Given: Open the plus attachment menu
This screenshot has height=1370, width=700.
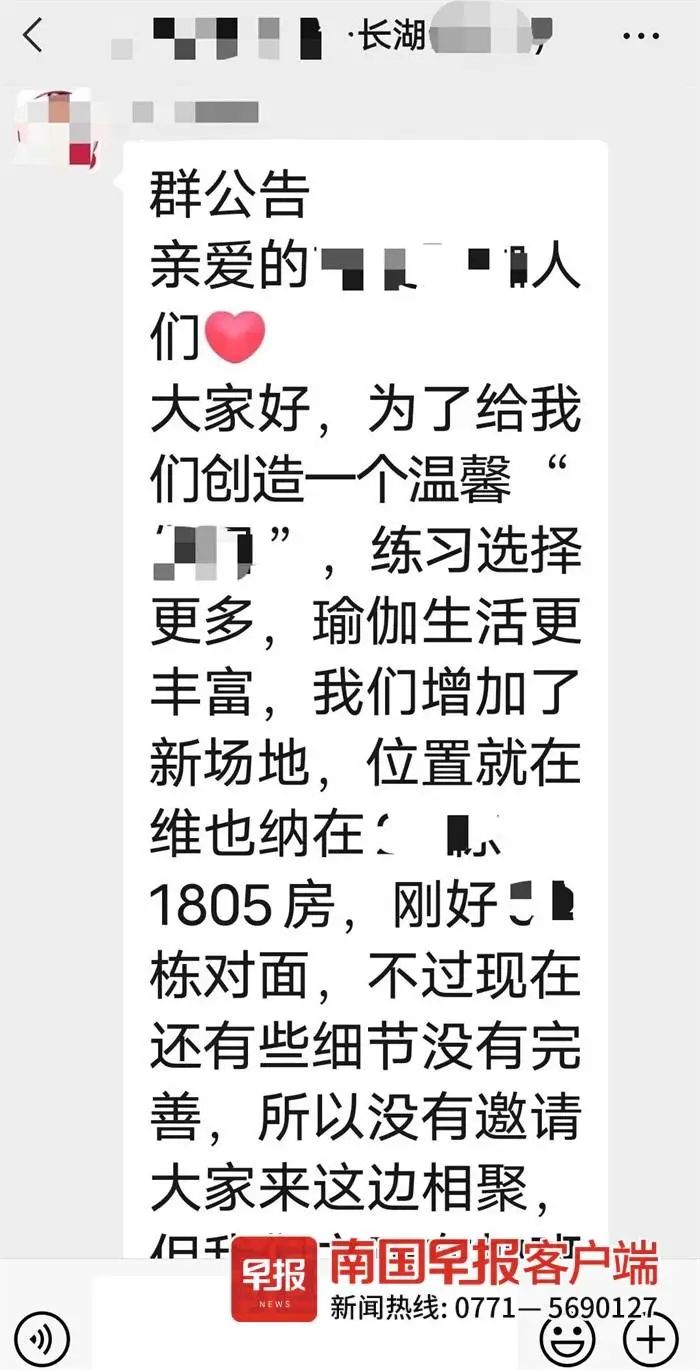Looking at the screenshot, I should tap(650, 1338).
